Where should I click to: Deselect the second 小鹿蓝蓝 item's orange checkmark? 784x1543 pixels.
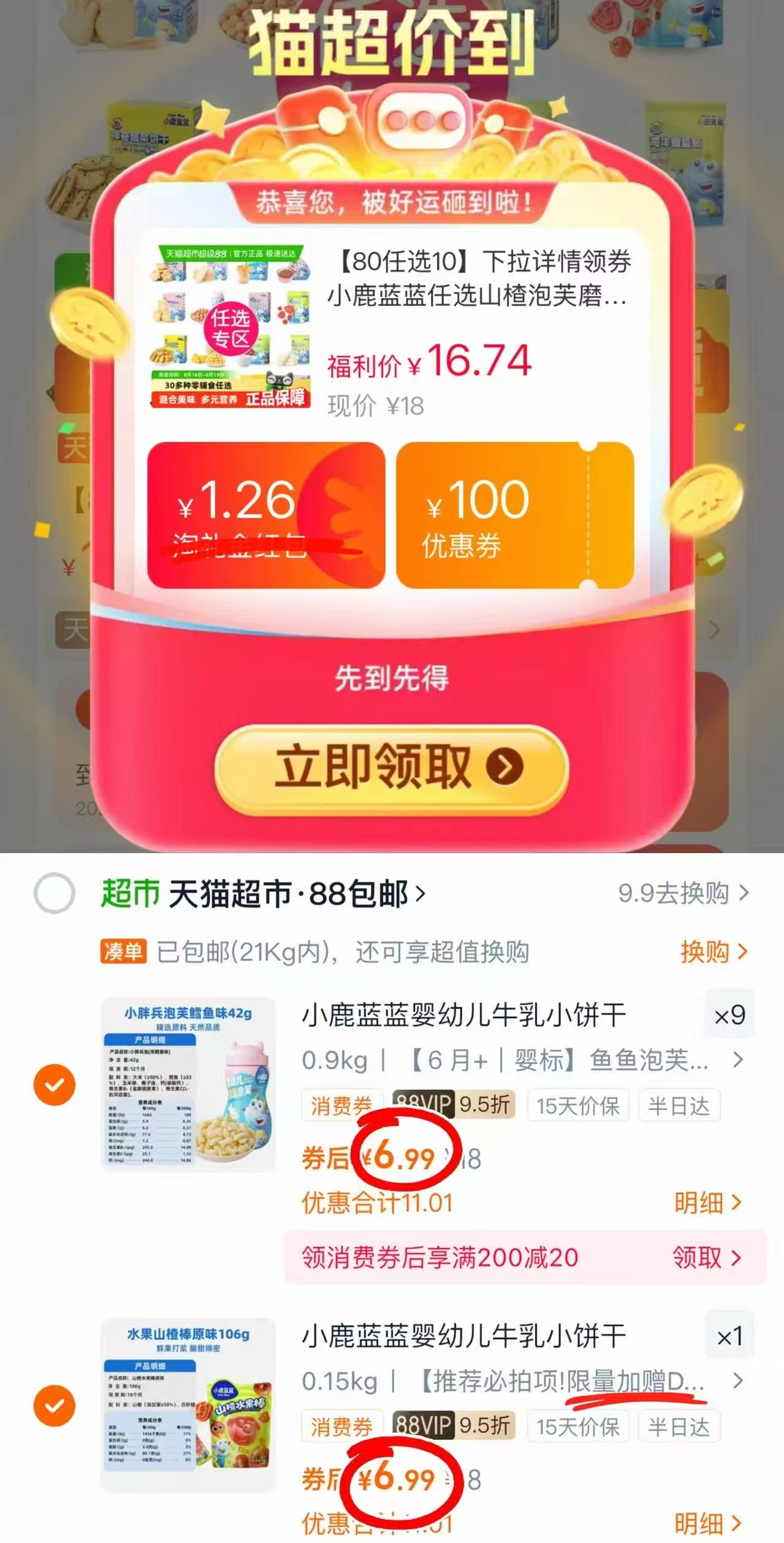[x=56, y=1404]
